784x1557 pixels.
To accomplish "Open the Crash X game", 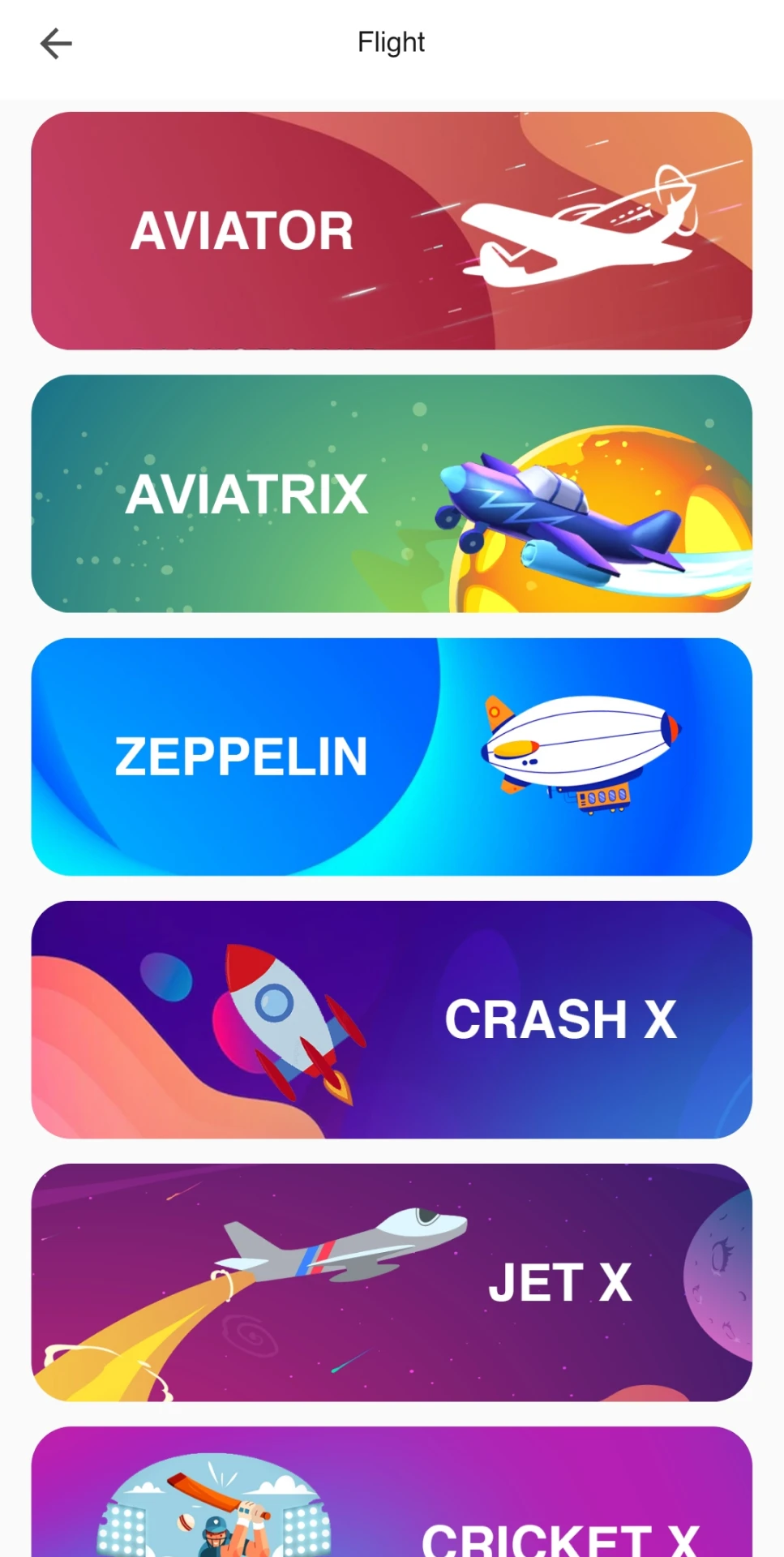I will click(392, 1019).
